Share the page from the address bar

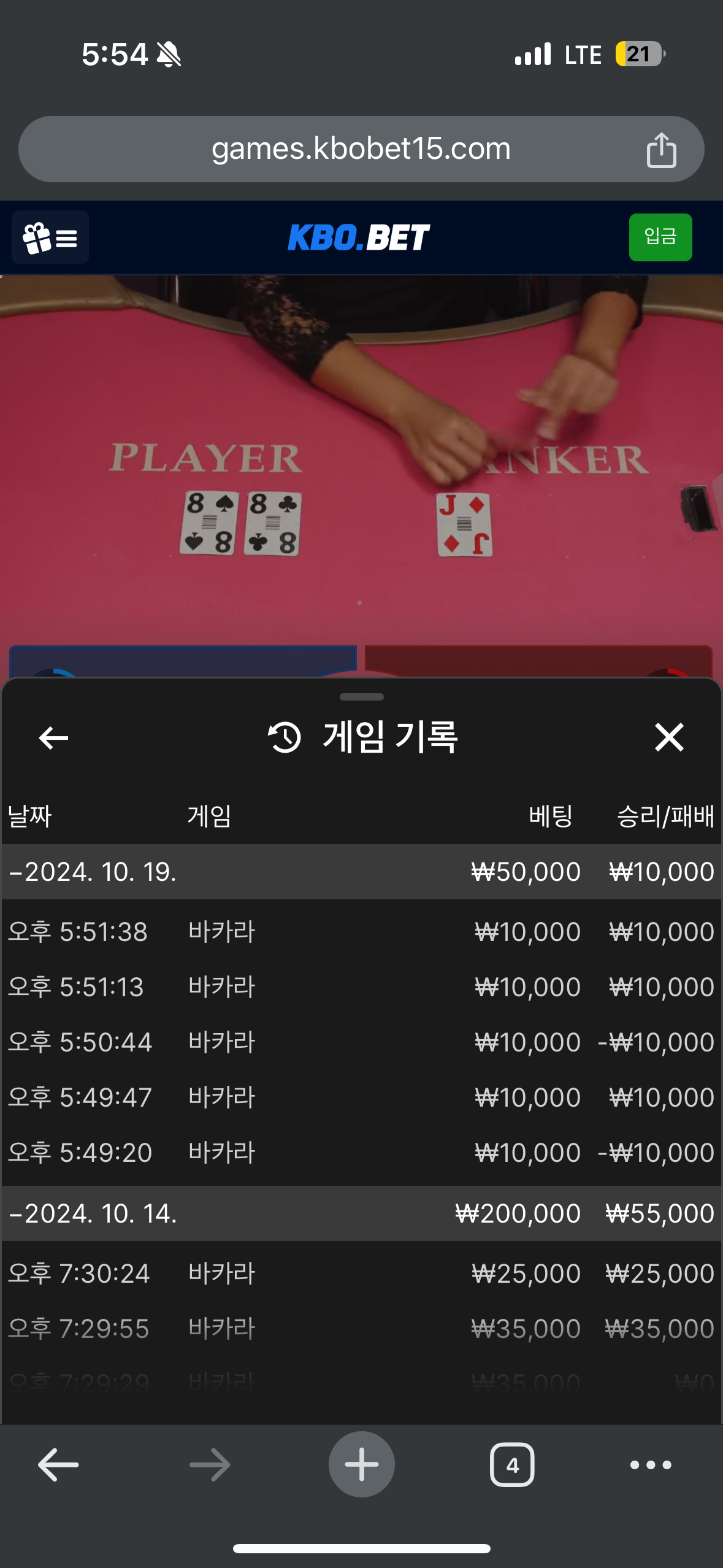tap(661, 150)
